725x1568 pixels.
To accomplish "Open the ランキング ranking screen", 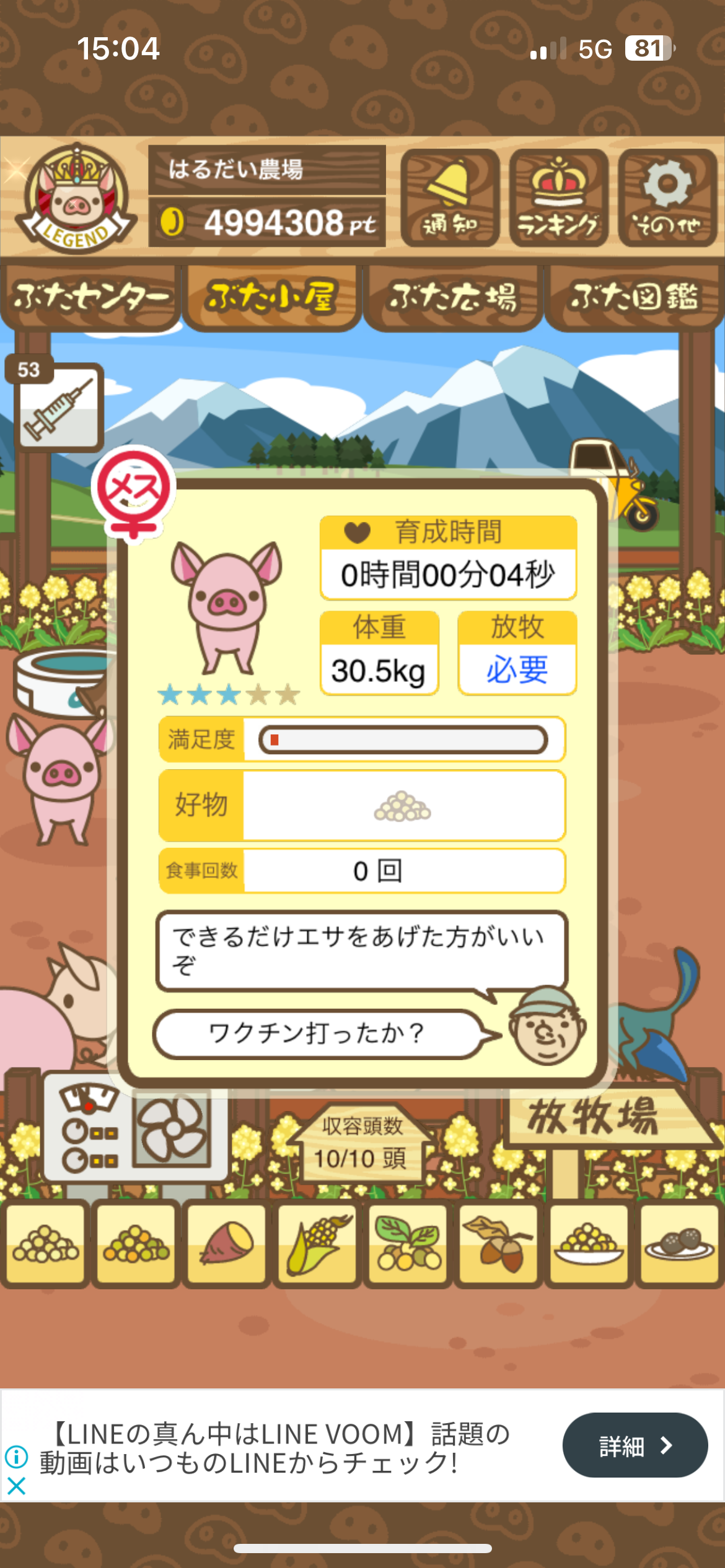I will (558, 198).
